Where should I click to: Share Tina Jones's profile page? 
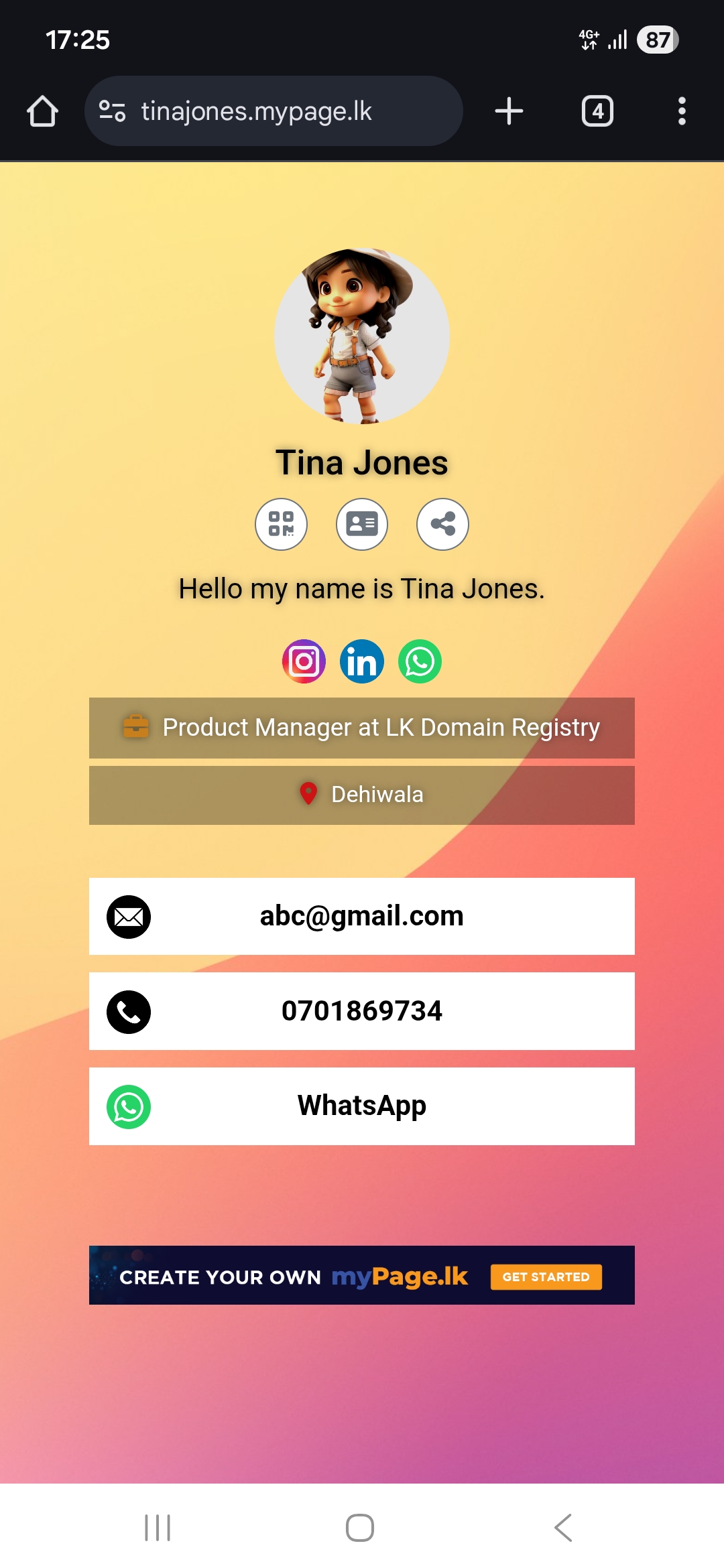pos(442,524)
